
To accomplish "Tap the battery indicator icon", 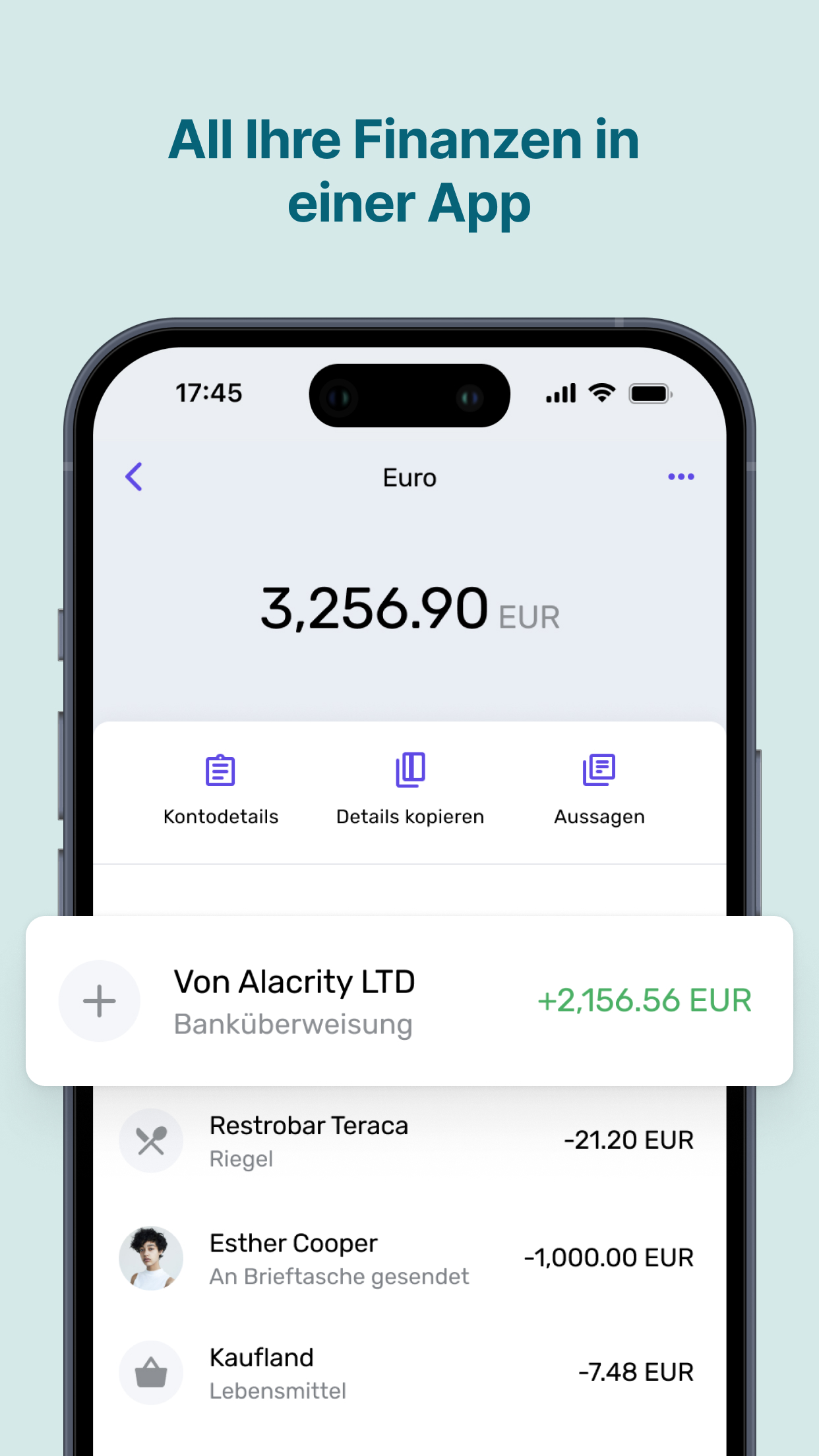I will click(x=650, y=392).
